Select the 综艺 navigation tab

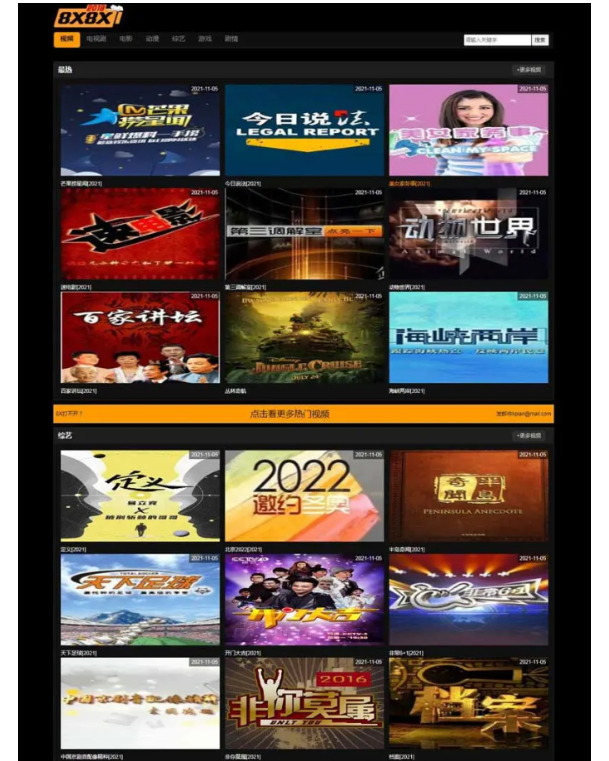point(179,39)
